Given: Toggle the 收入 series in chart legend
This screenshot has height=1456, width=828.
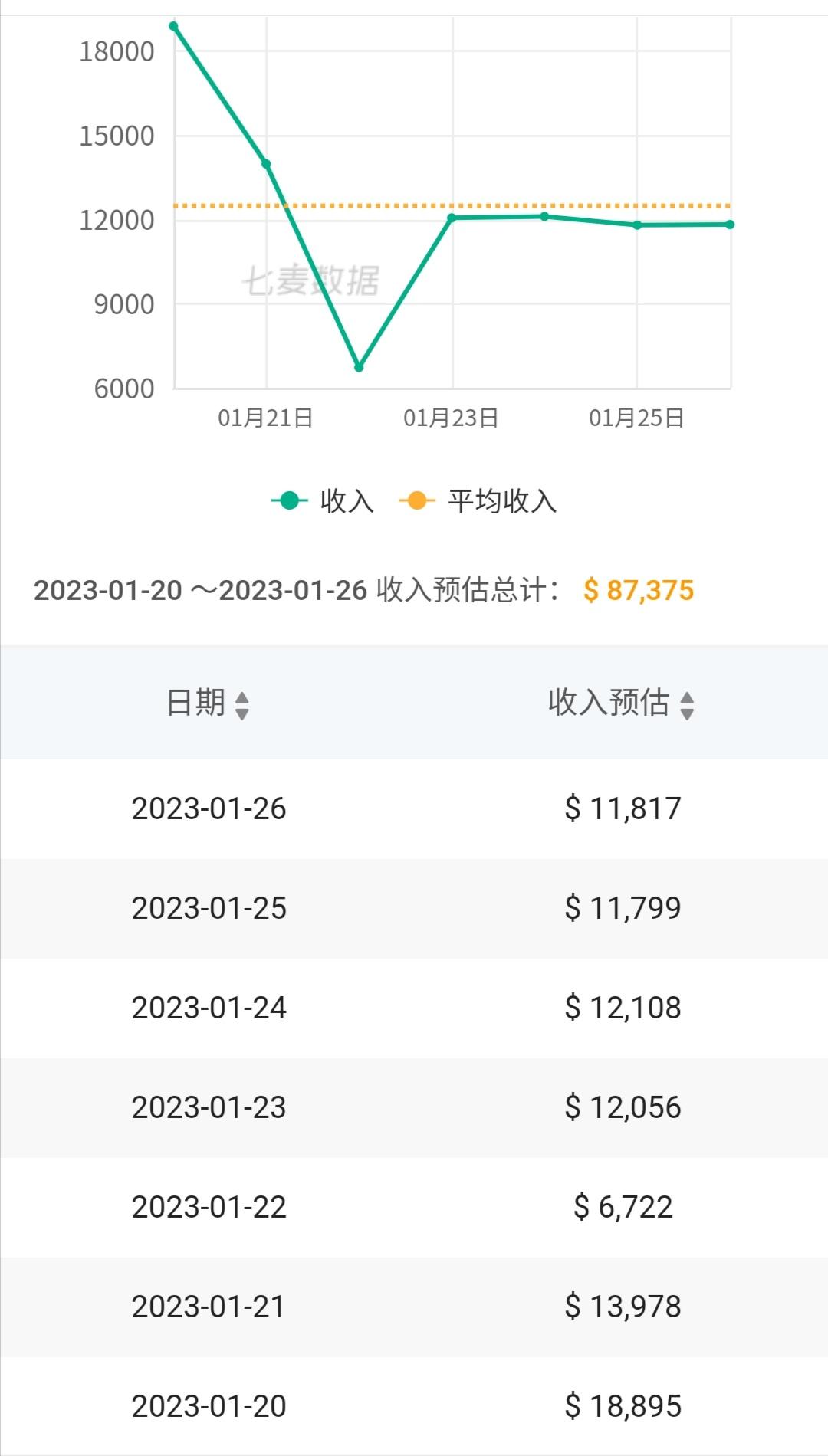Looking at the screenshot, I should [x=323, y=501].
